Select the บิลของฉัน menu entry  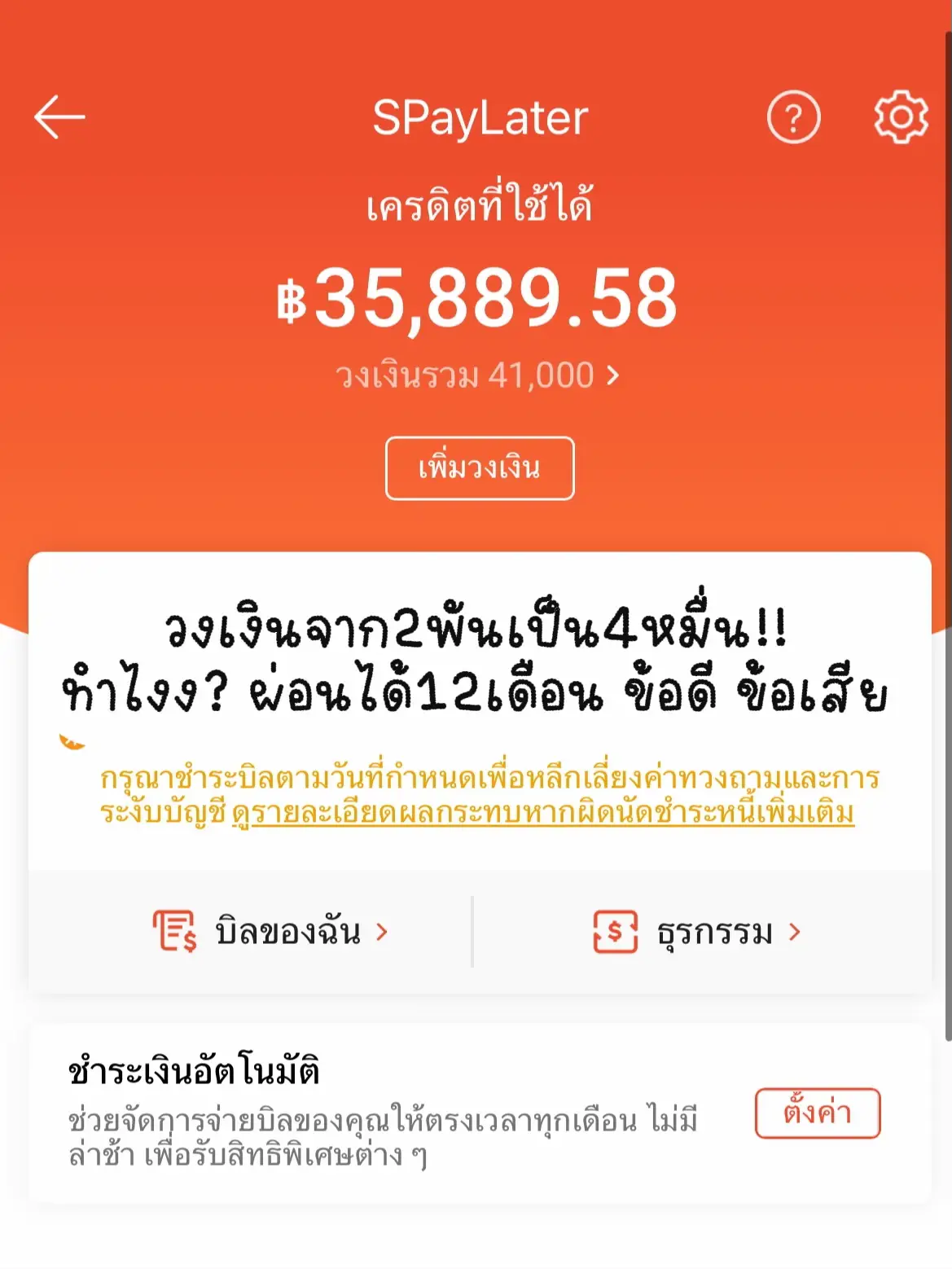pyautogui.click(x=287, y=933)
